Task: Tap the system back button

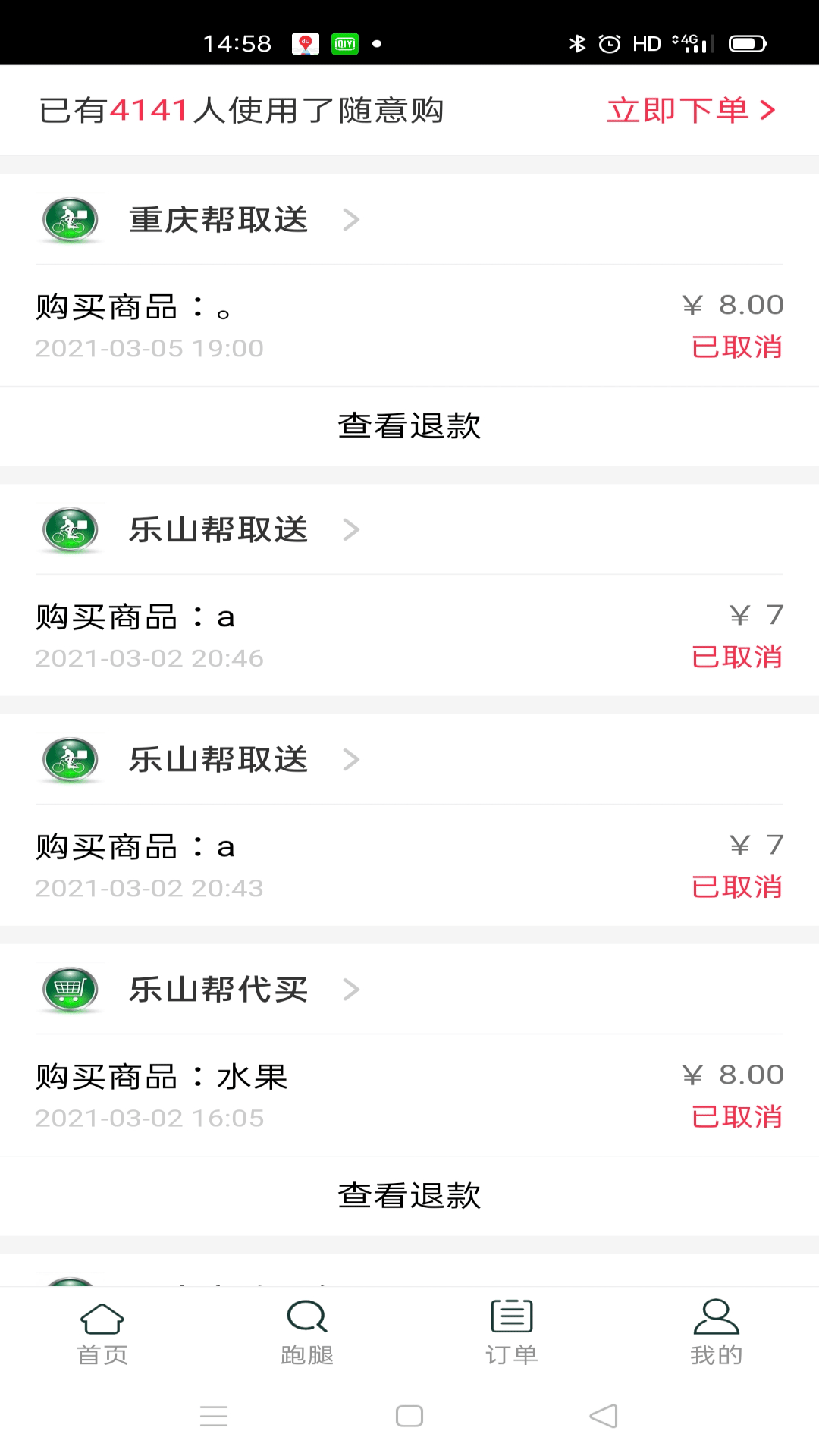Action: (x=604, y=1416)
